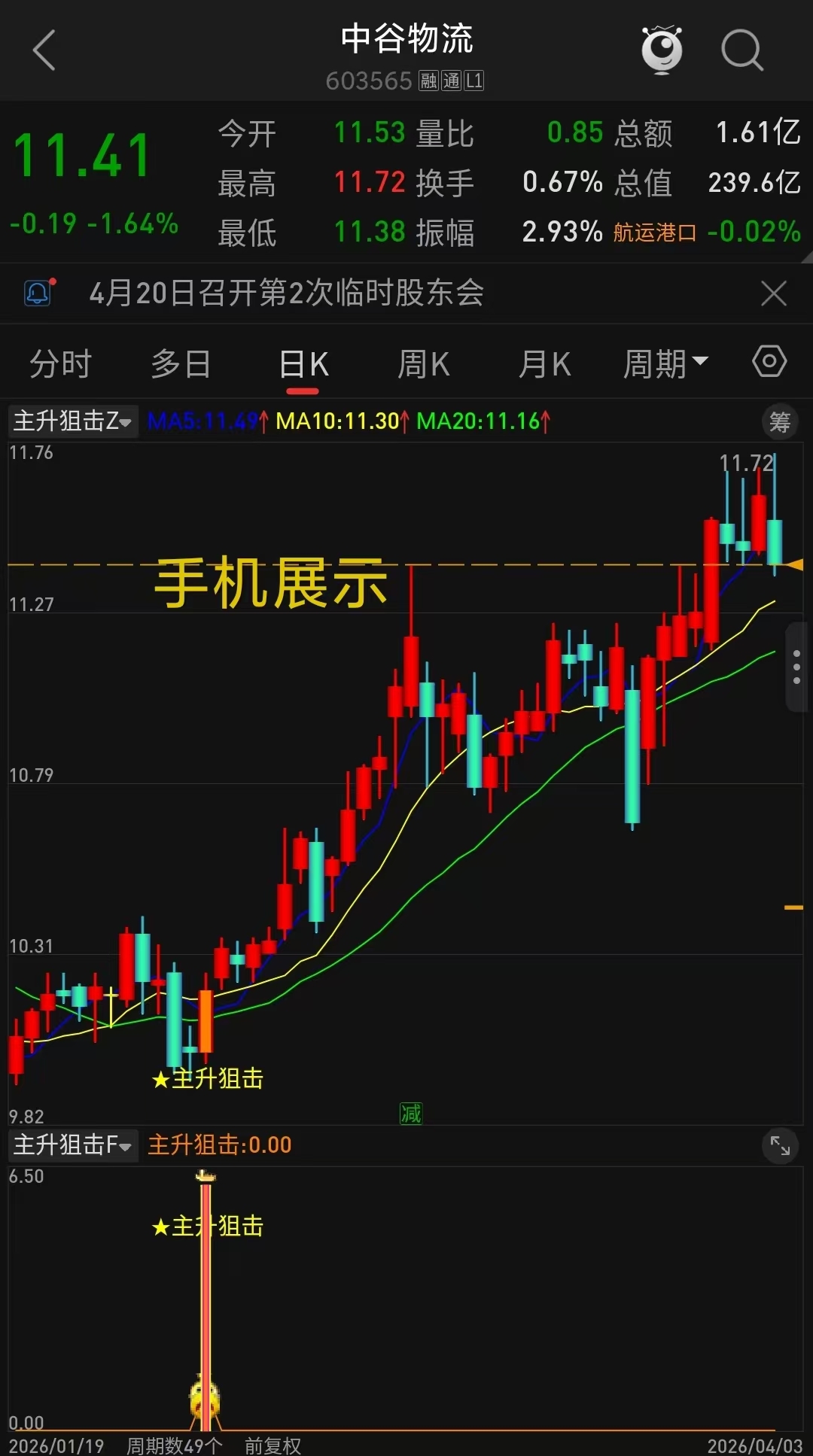Select the 日K chart tab
Screen dimensions: 813x1456
pyautogui.click(x=303, y=365)
